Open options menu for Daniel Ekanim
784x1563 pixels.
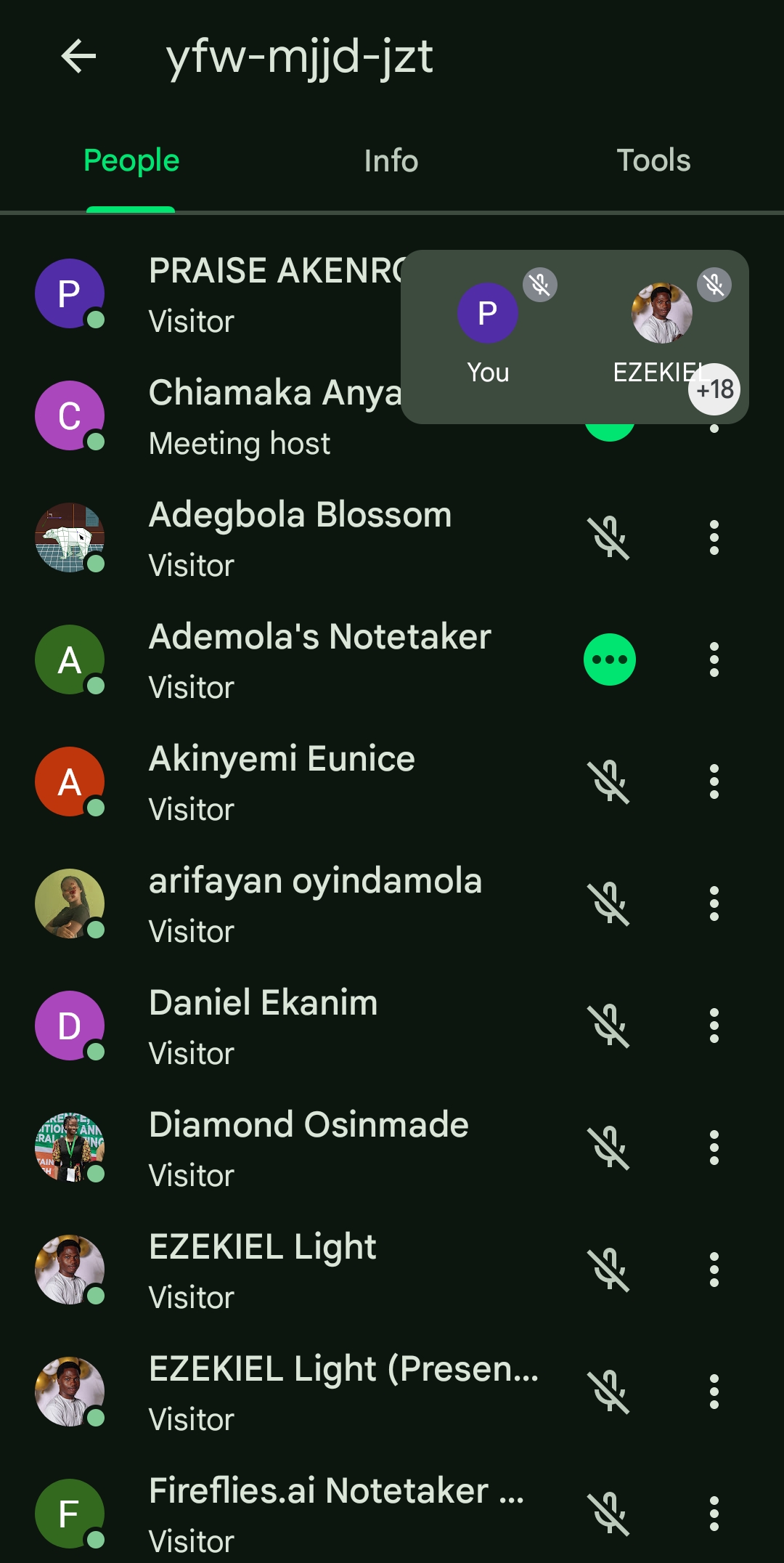pos(714,1026)
